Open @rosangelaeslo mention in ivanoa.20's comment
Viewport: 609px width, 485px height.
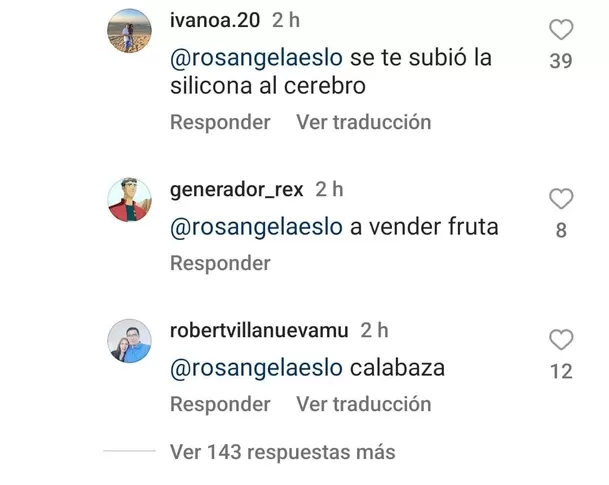coord(257,58)
